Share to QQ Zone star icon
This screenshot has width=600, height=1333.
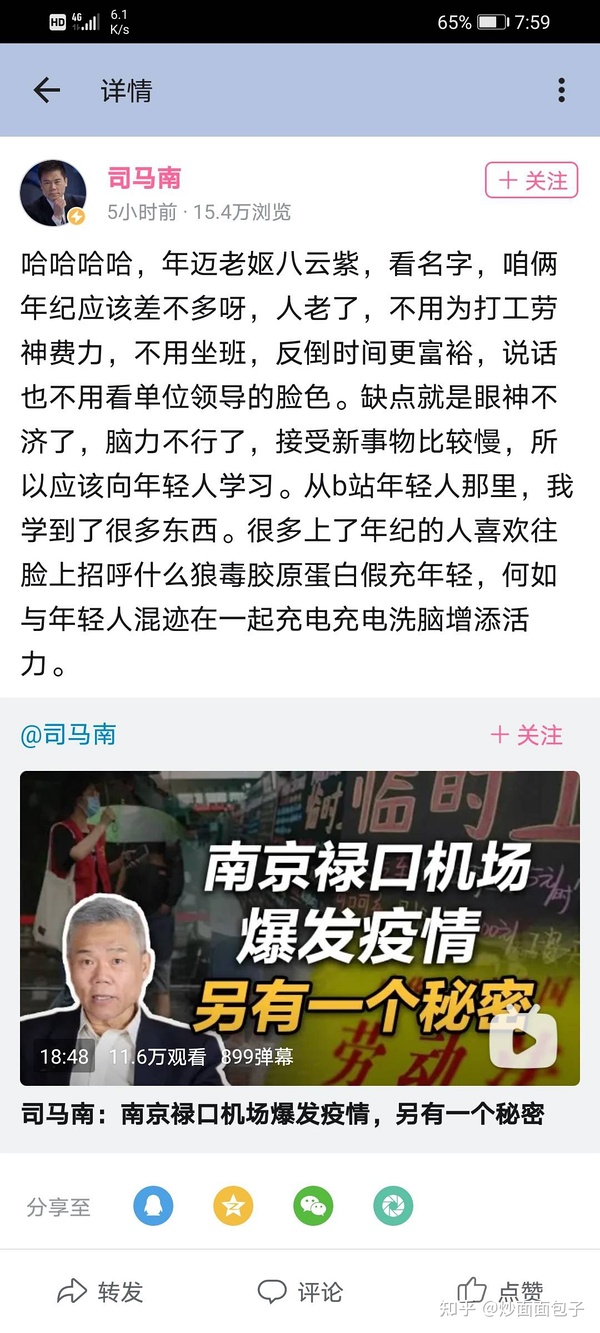(233, 1207)
